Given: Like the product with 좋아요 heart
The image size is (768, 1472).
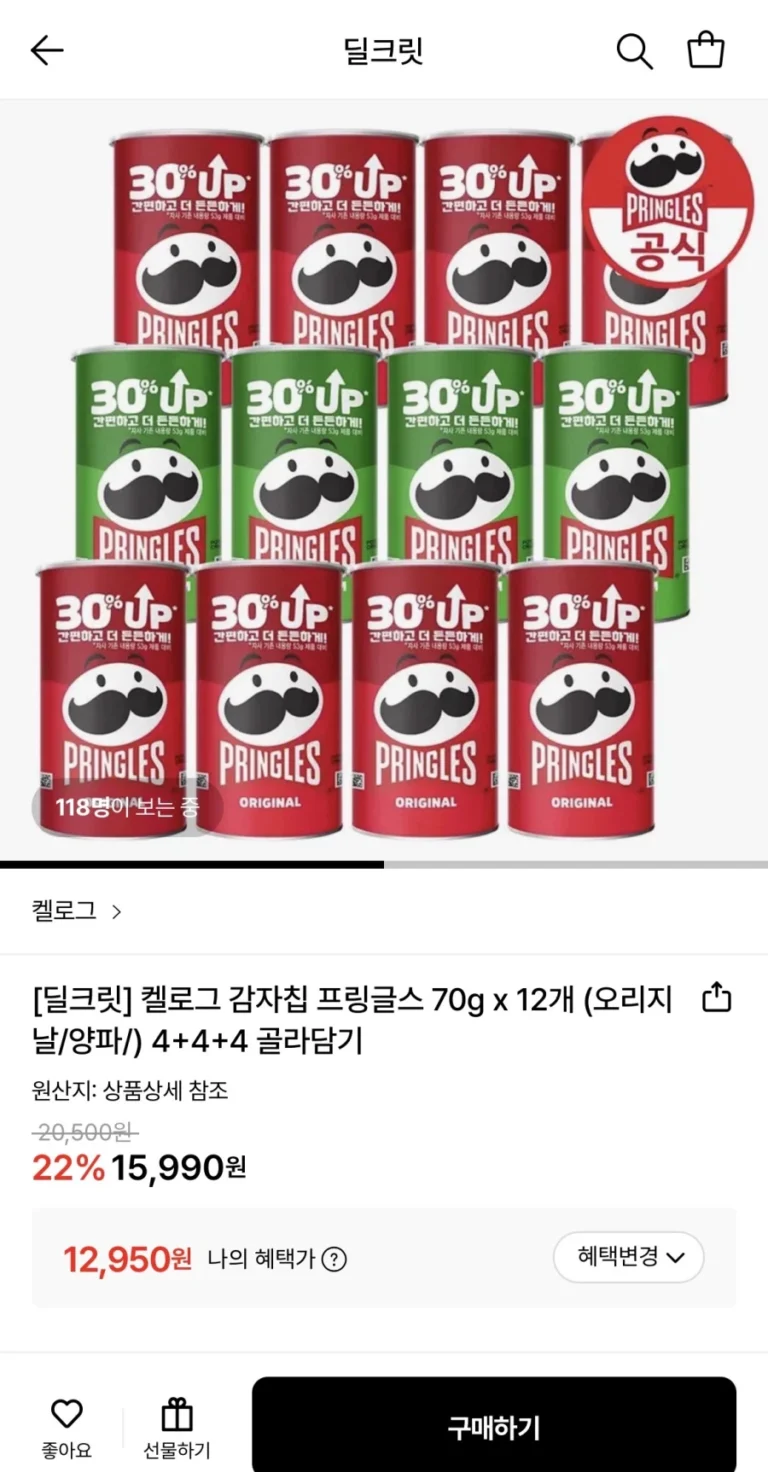Looking at the screenshot, I should coord(66,1426).
